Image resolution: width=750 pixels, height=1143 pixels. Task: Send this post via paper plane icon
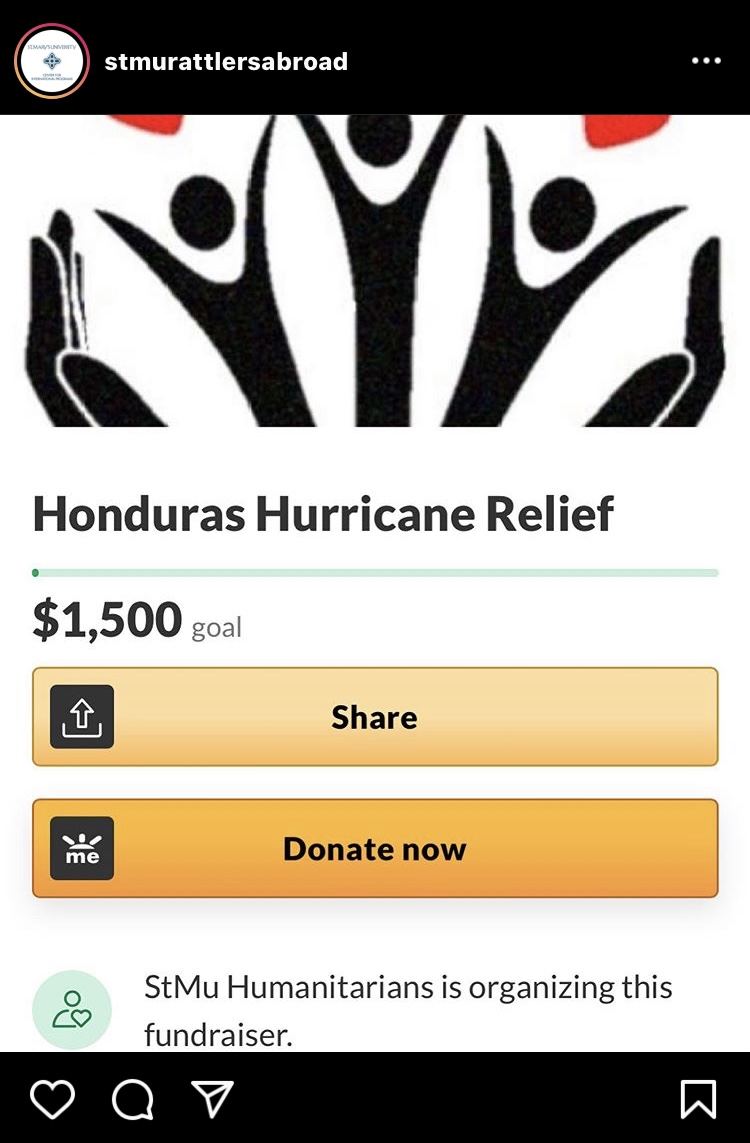[211, 1100]
